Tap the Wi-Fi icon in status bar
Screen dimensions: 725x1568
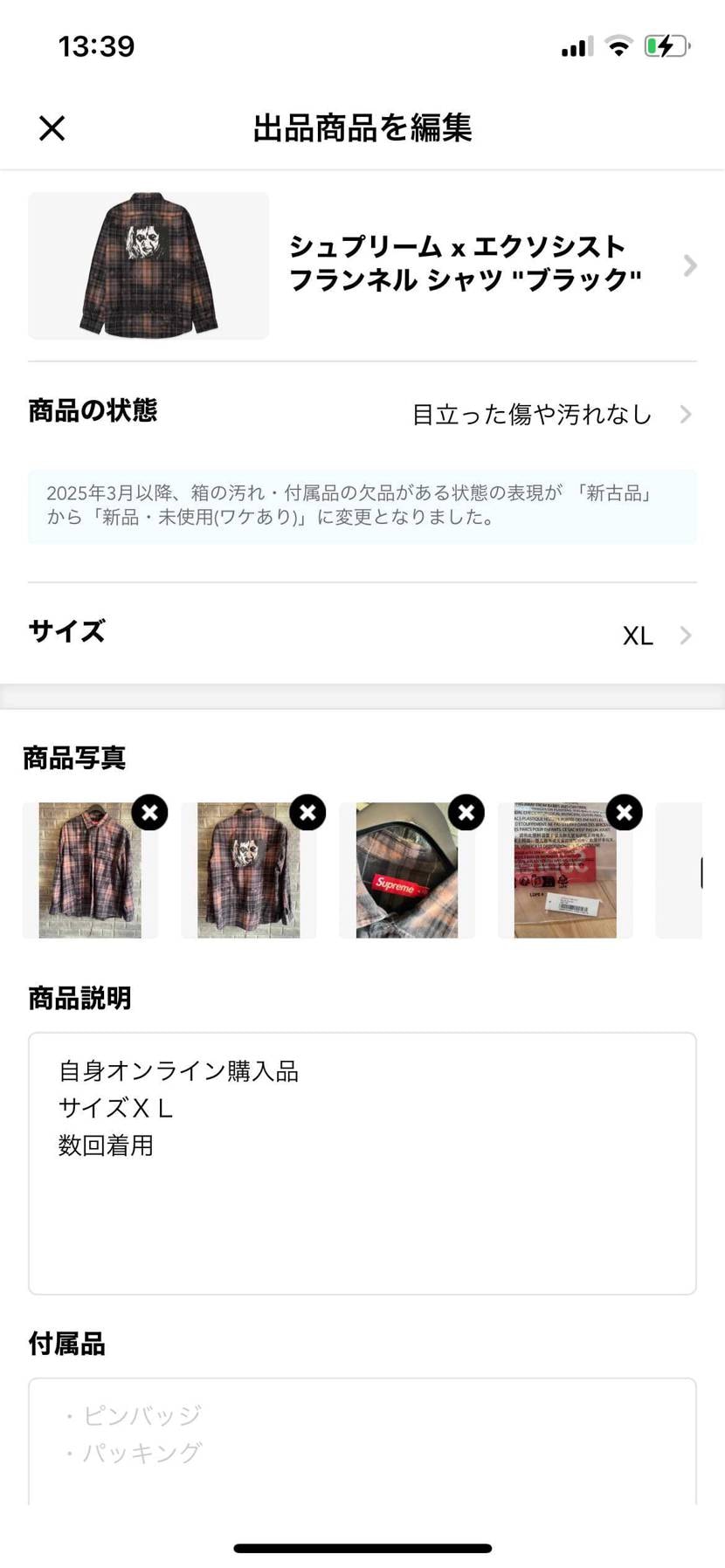coord(619,46)
